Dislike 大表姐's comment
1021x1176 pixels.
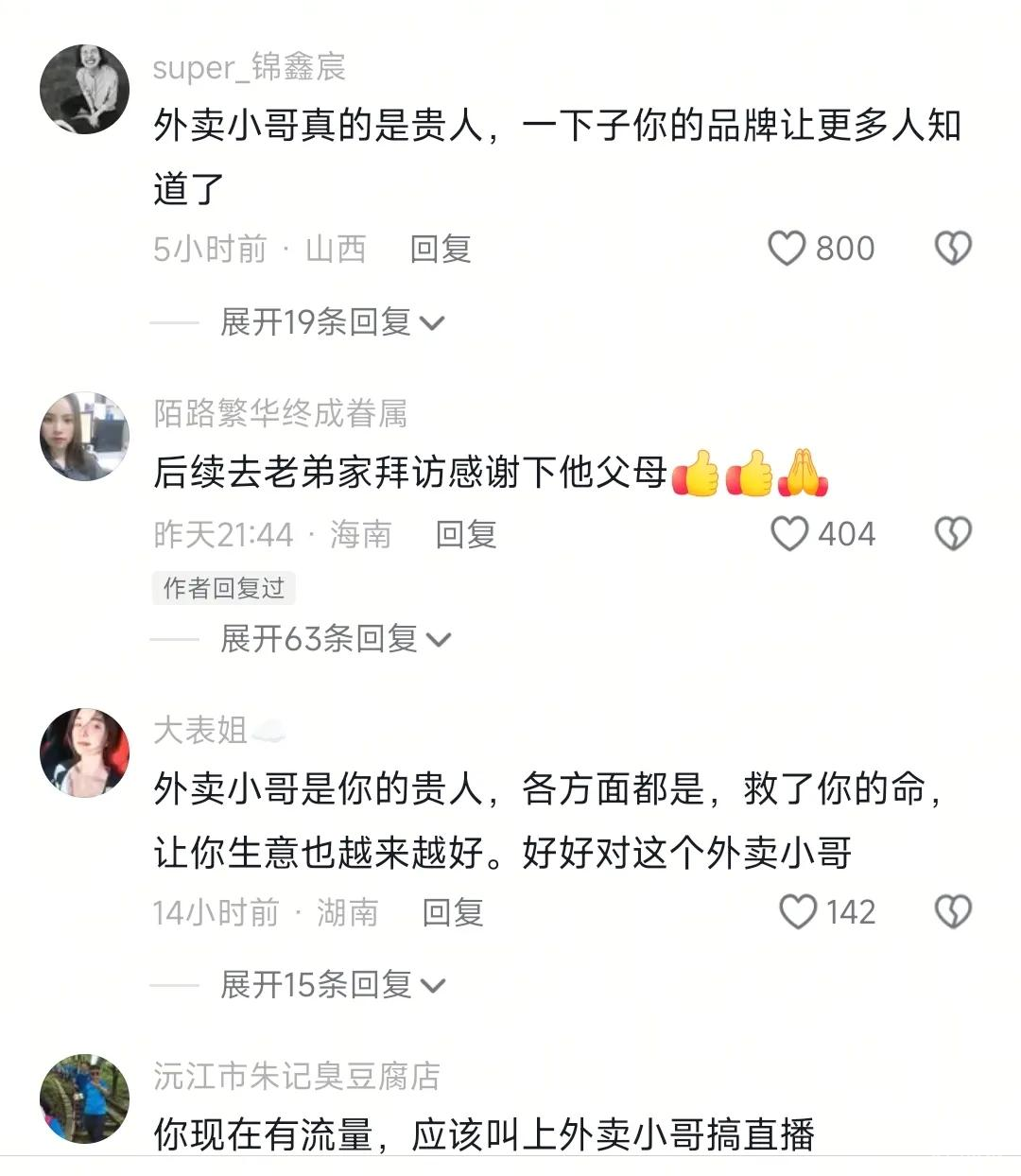[x=953, y=912]
